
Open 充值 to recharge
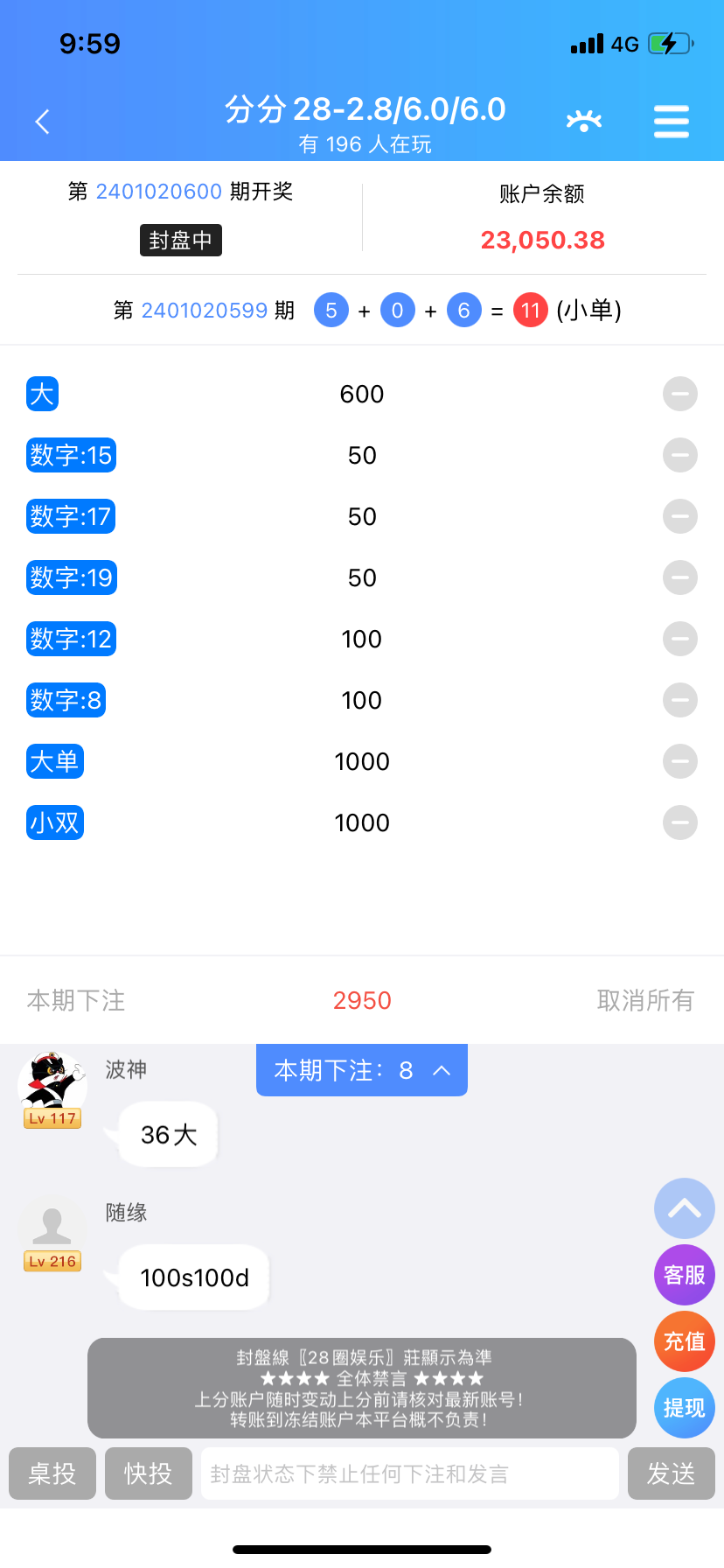tap(684, 1341)
